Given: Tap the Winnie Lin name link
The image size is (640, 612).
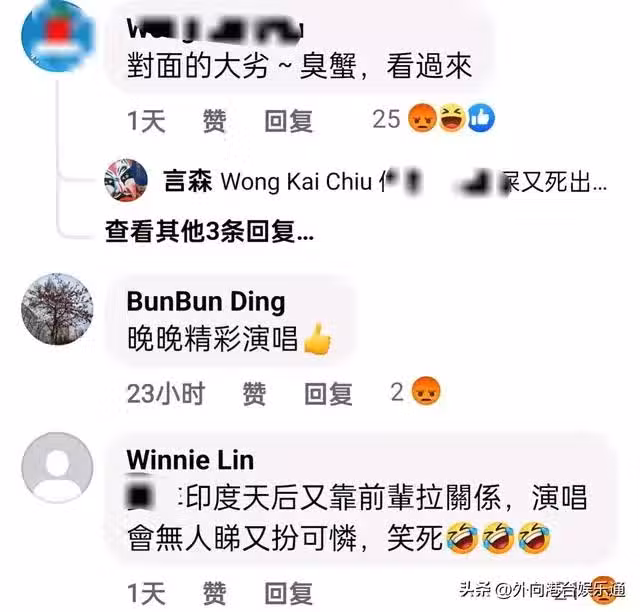Looking at the screenshot, I should [190, 460].
